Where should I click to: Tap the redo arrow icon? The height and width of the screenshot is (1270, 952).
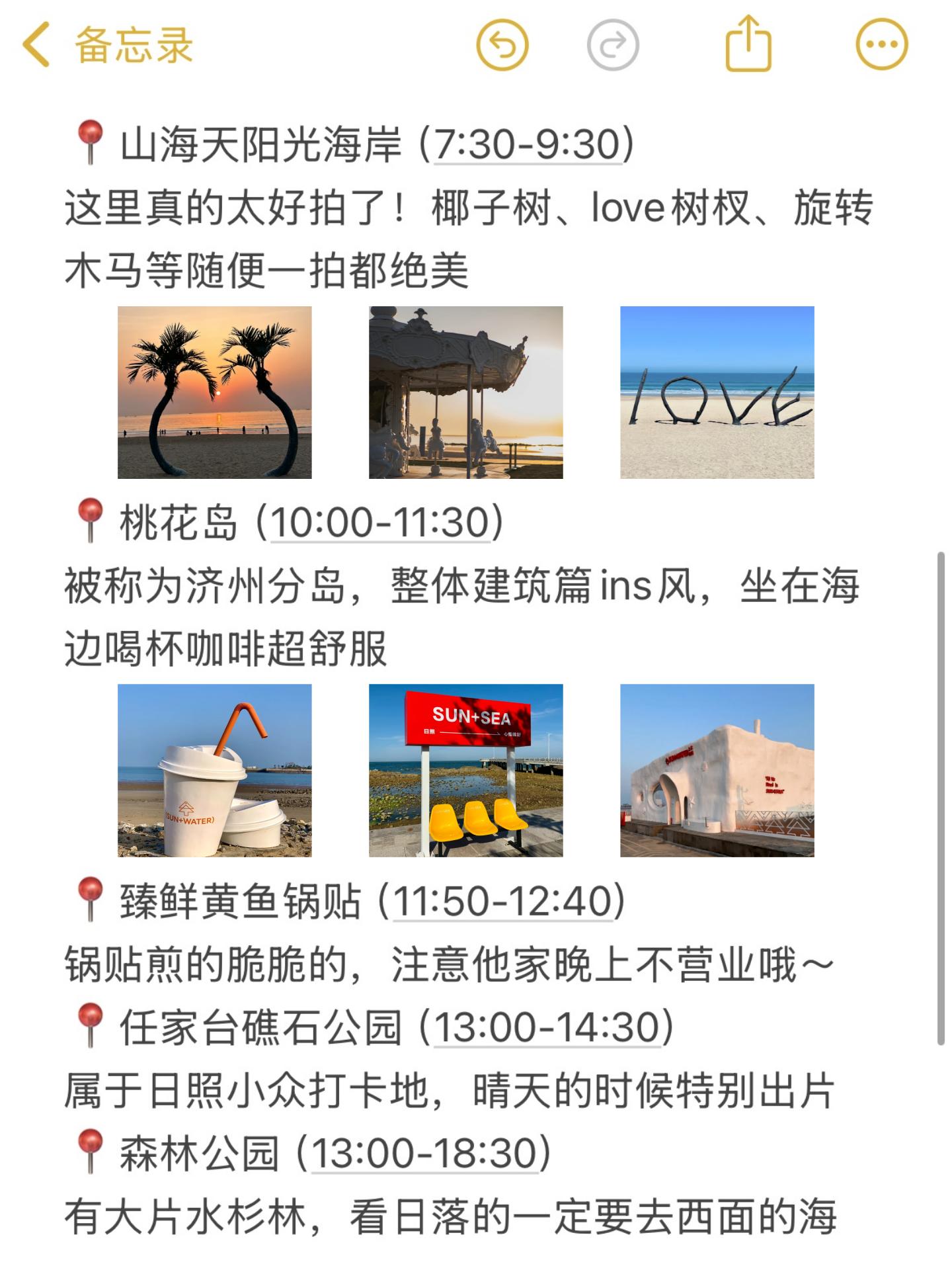coord(613,45)
